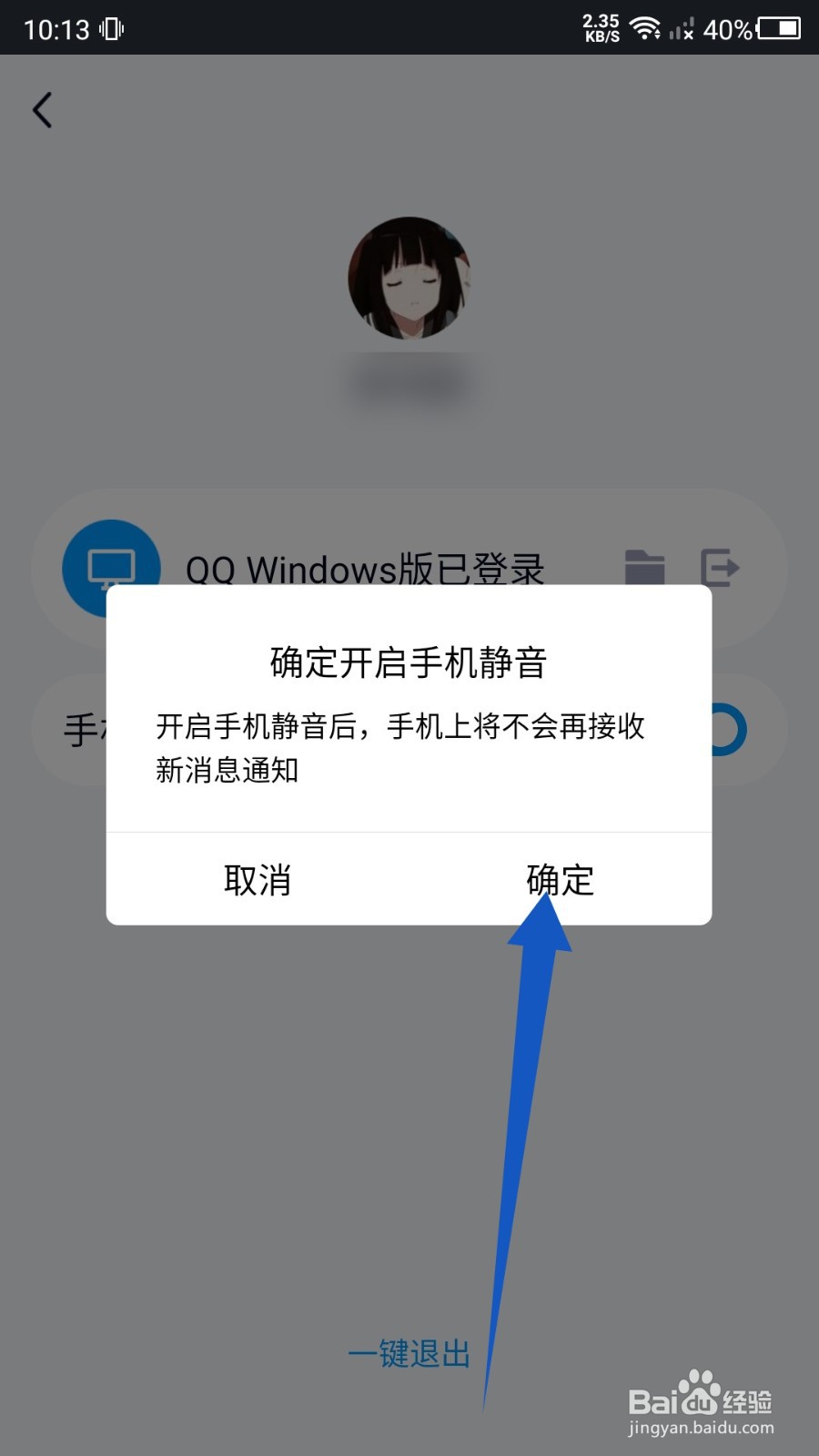This screenshot has width=819, height=1456.
Task: Tap the Wi-Fi icon in the status bar
Action: [x=646, y=28]
